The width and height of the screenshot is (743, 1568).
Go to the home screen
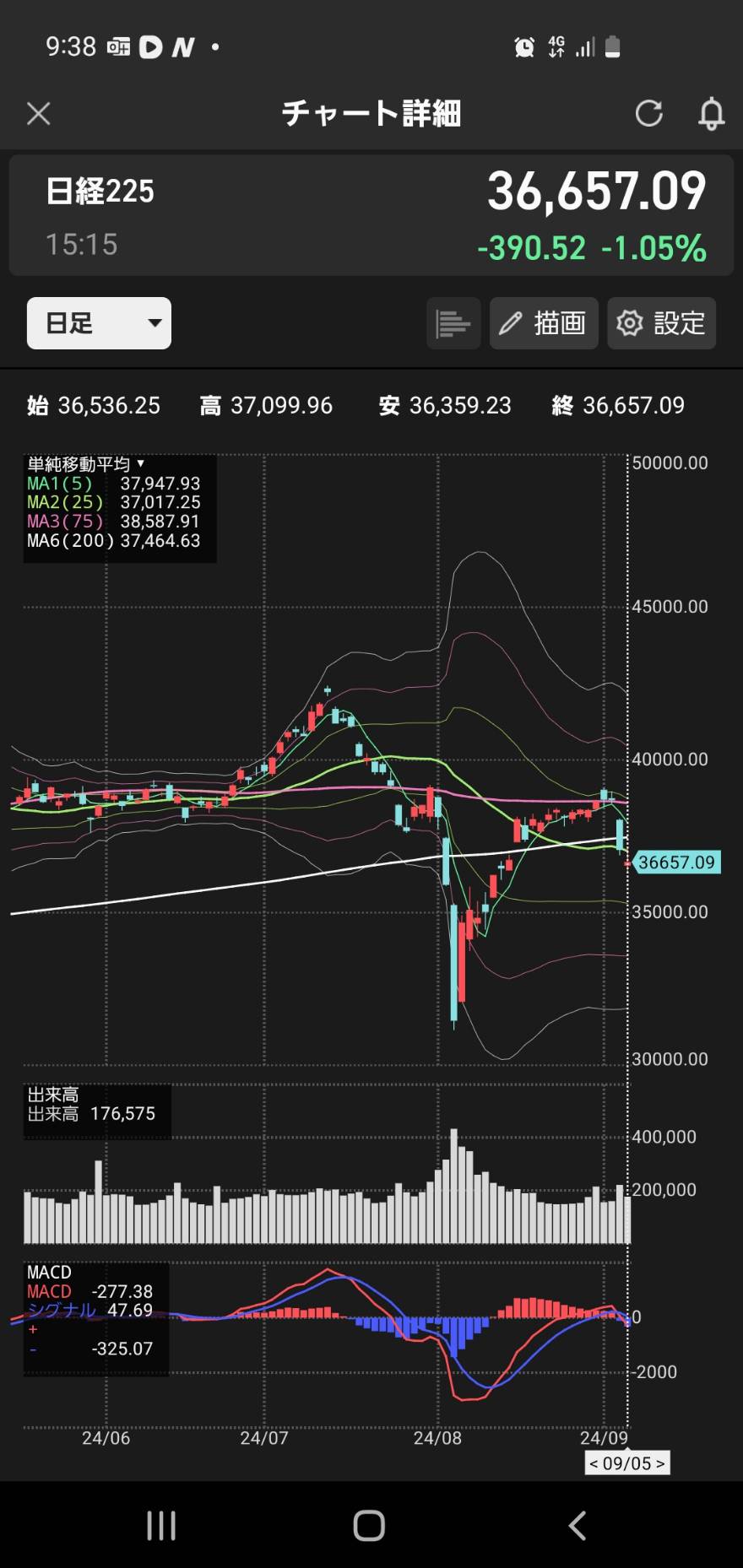click(x=369, y=1525)
